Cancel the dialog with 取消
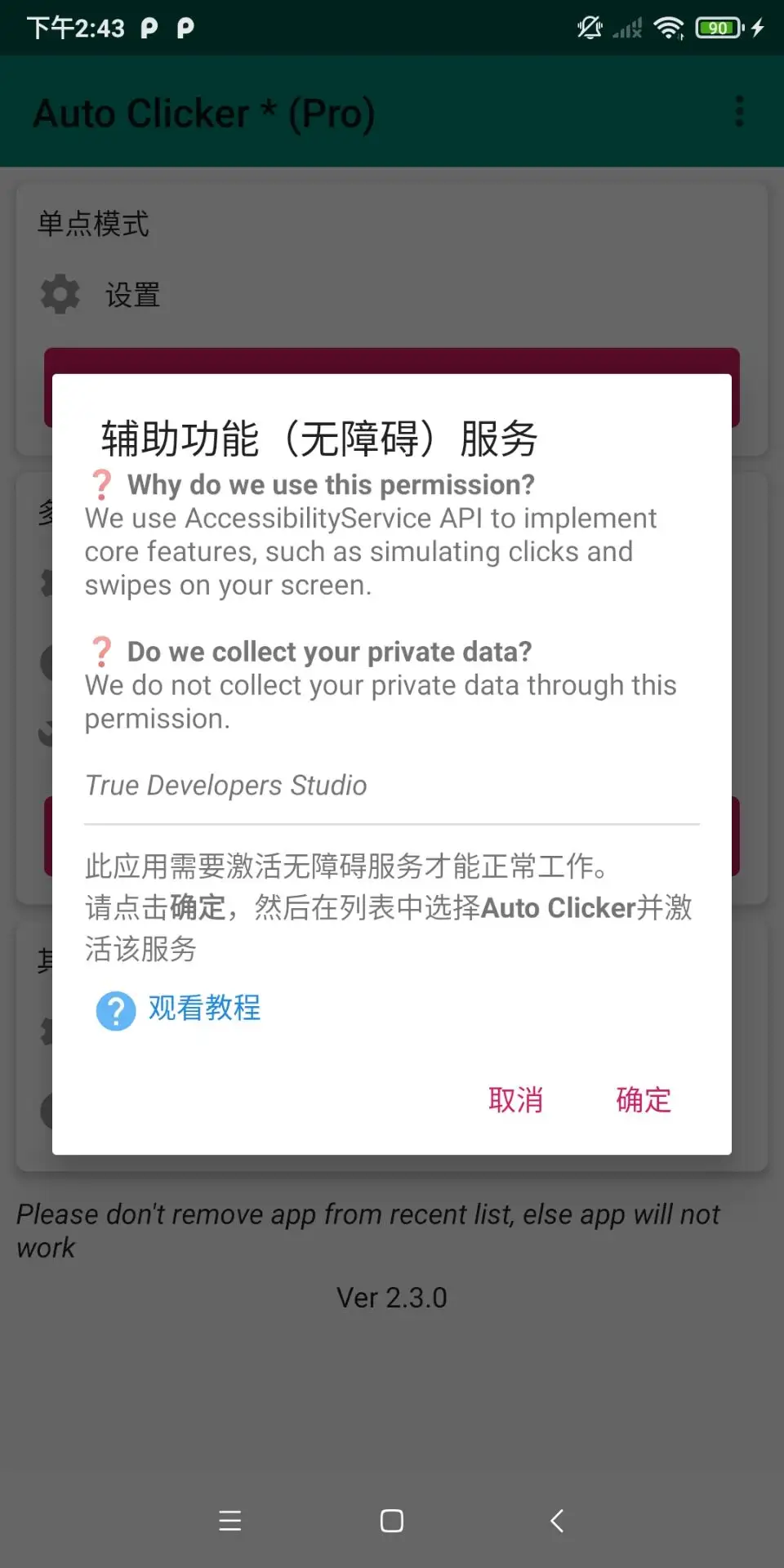This screenshot has height=1568, width=784. (515, 1100)
